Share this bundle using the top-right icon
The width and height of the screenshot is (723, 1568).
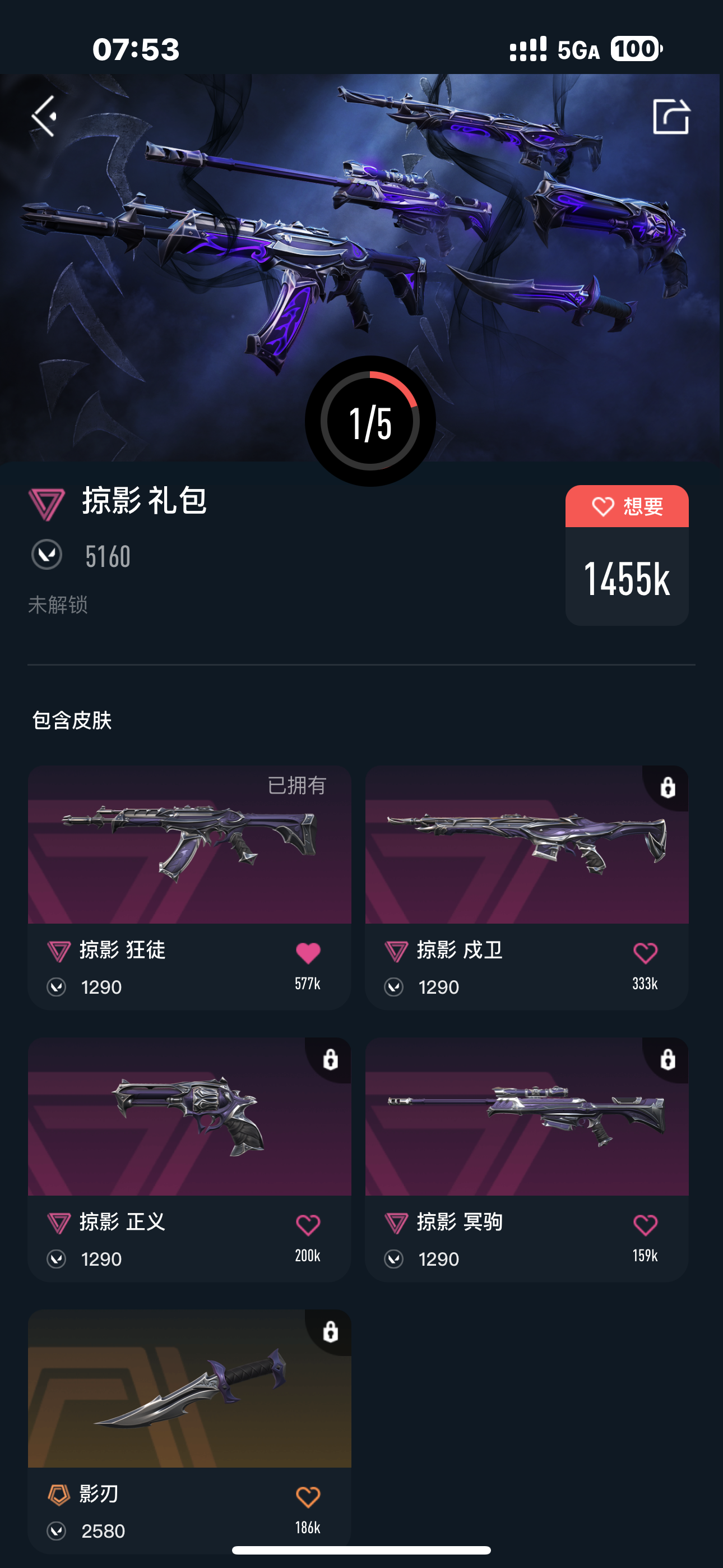(670, 116)
